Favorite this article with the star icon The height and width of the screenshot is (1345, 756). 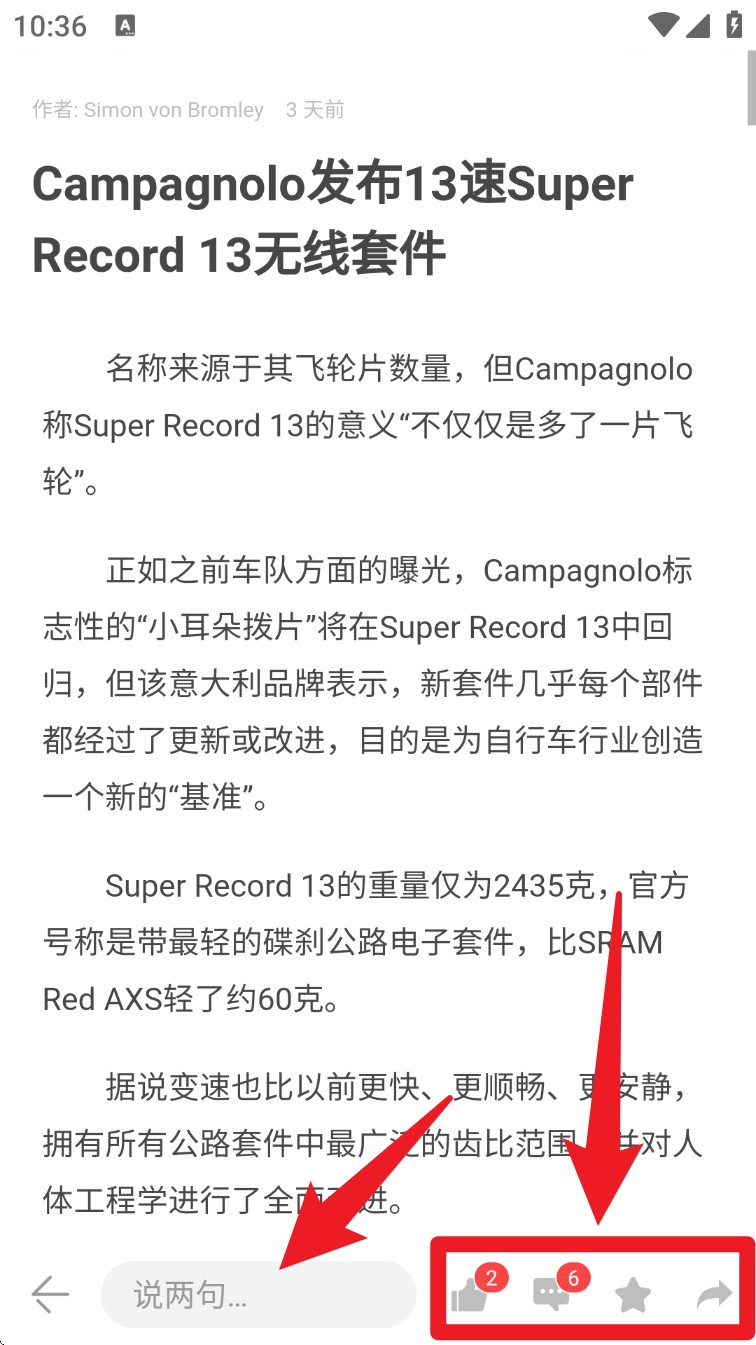[632, 1297]
